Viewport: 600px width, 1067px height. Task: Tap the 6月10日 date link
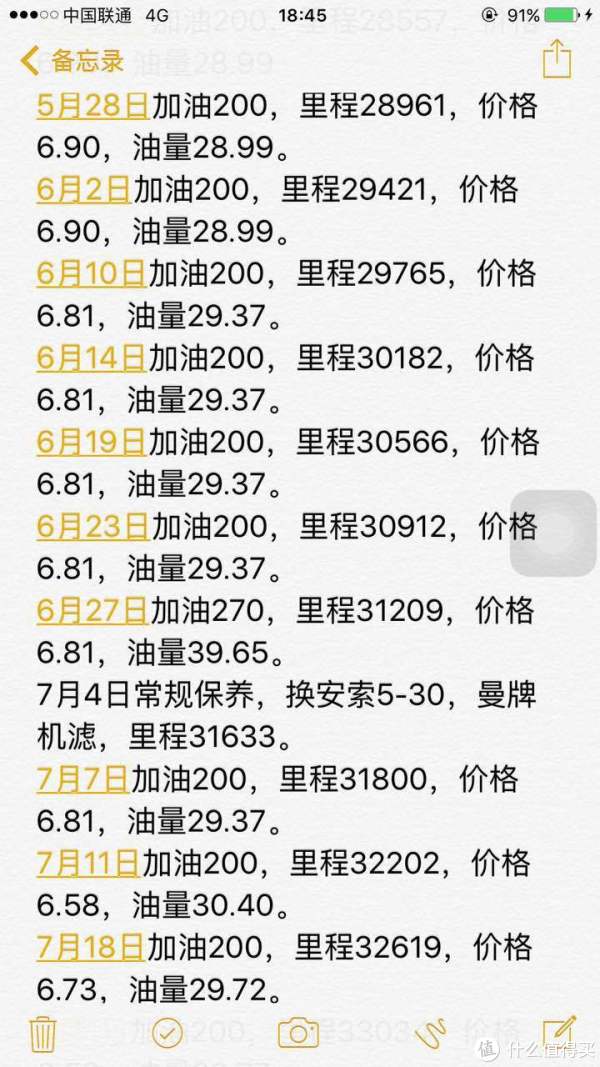coord(92,274)
